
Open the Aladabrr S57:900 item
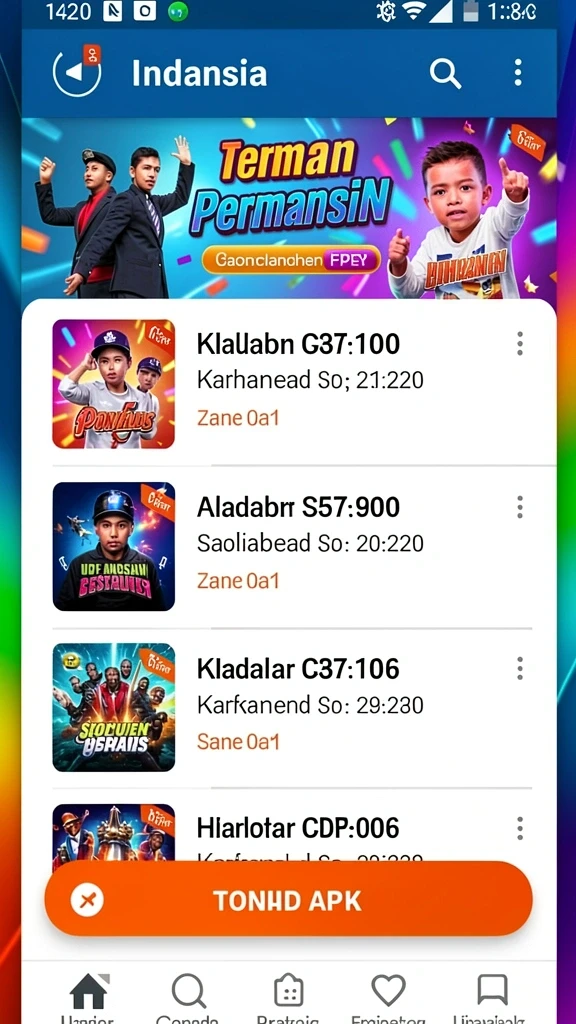(x=289, y=546)
